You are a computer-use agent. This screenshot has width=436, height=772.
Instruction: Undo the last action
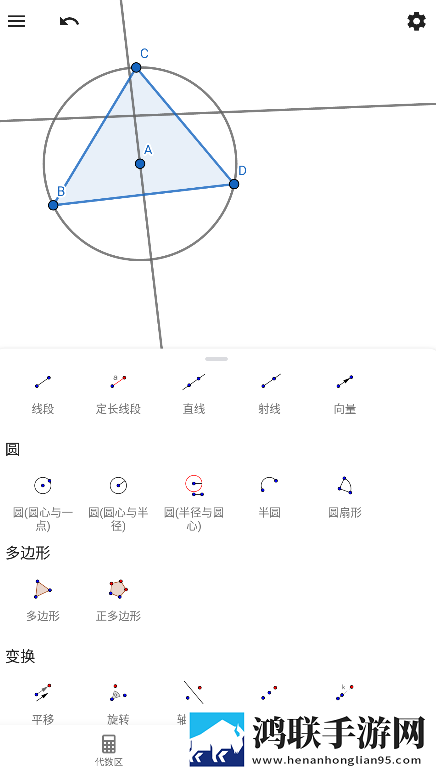pos(69,21)
